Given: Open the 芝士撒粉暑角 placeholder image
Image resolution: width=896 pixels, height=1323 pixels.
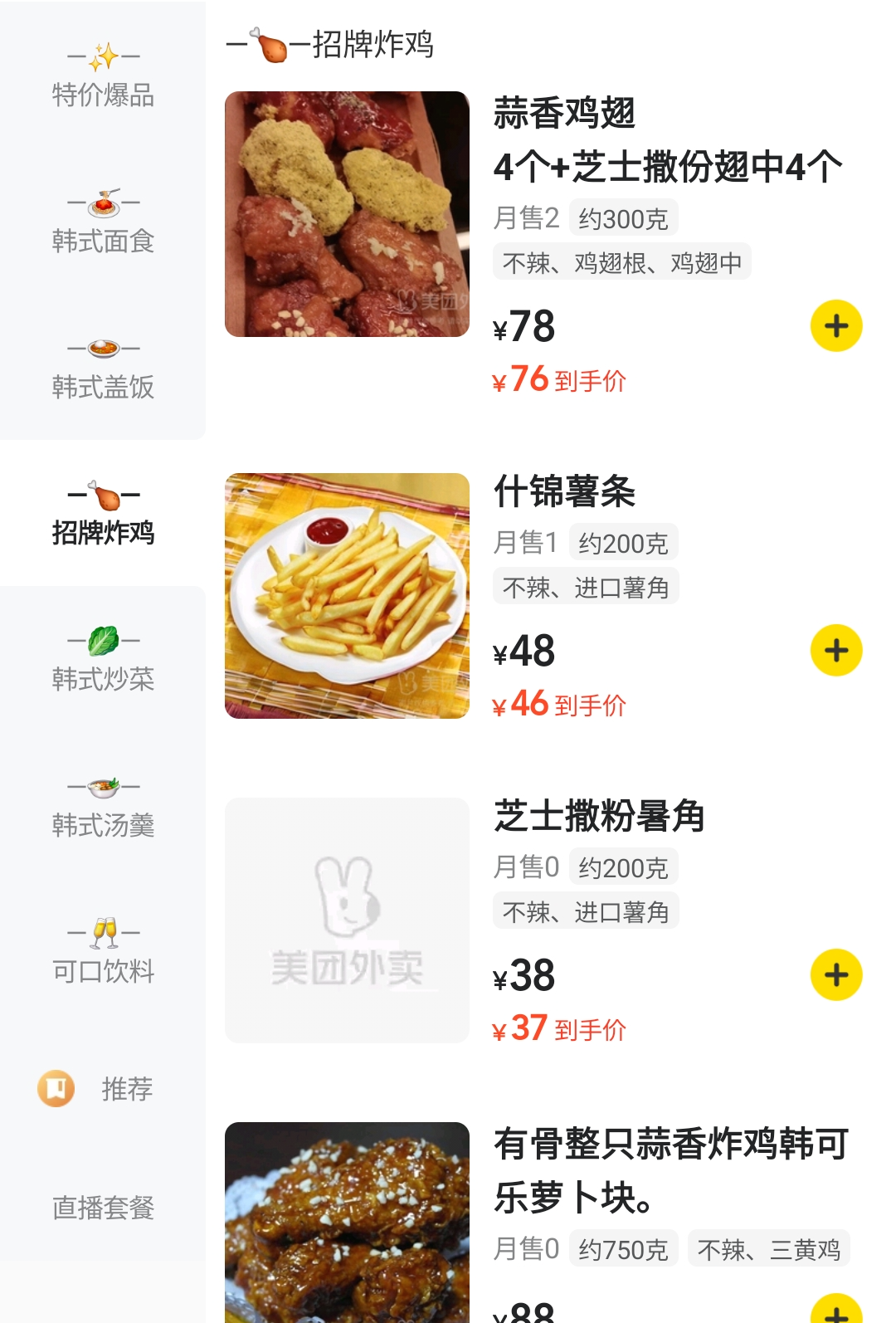Looking at the screenshot, I should point(347,920).
